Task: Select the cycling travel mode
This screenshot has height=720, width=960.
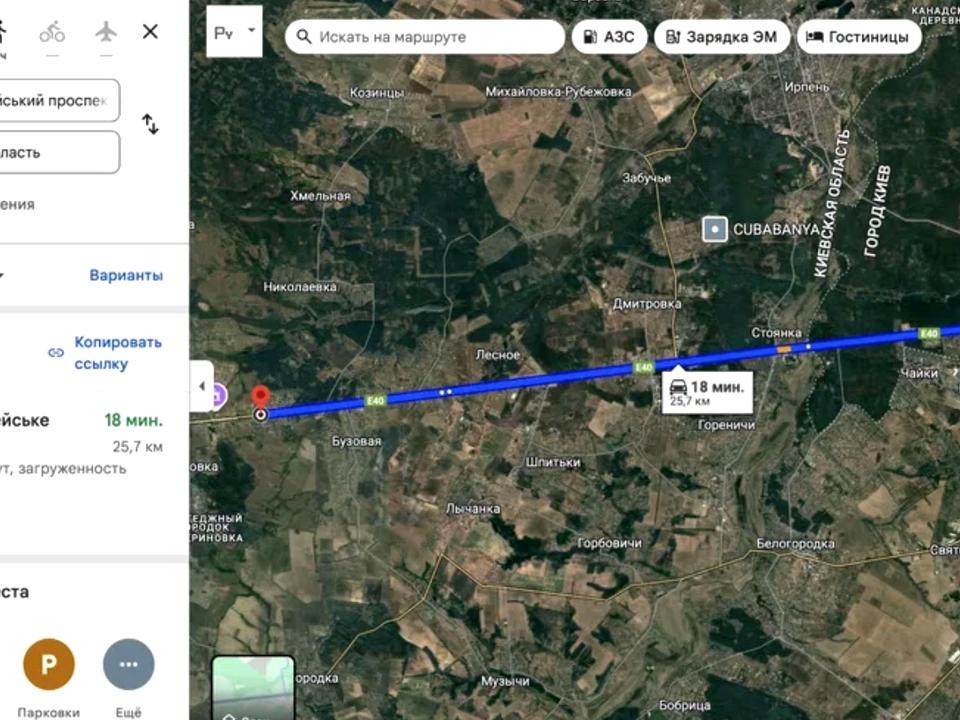Action: [52, 32]
